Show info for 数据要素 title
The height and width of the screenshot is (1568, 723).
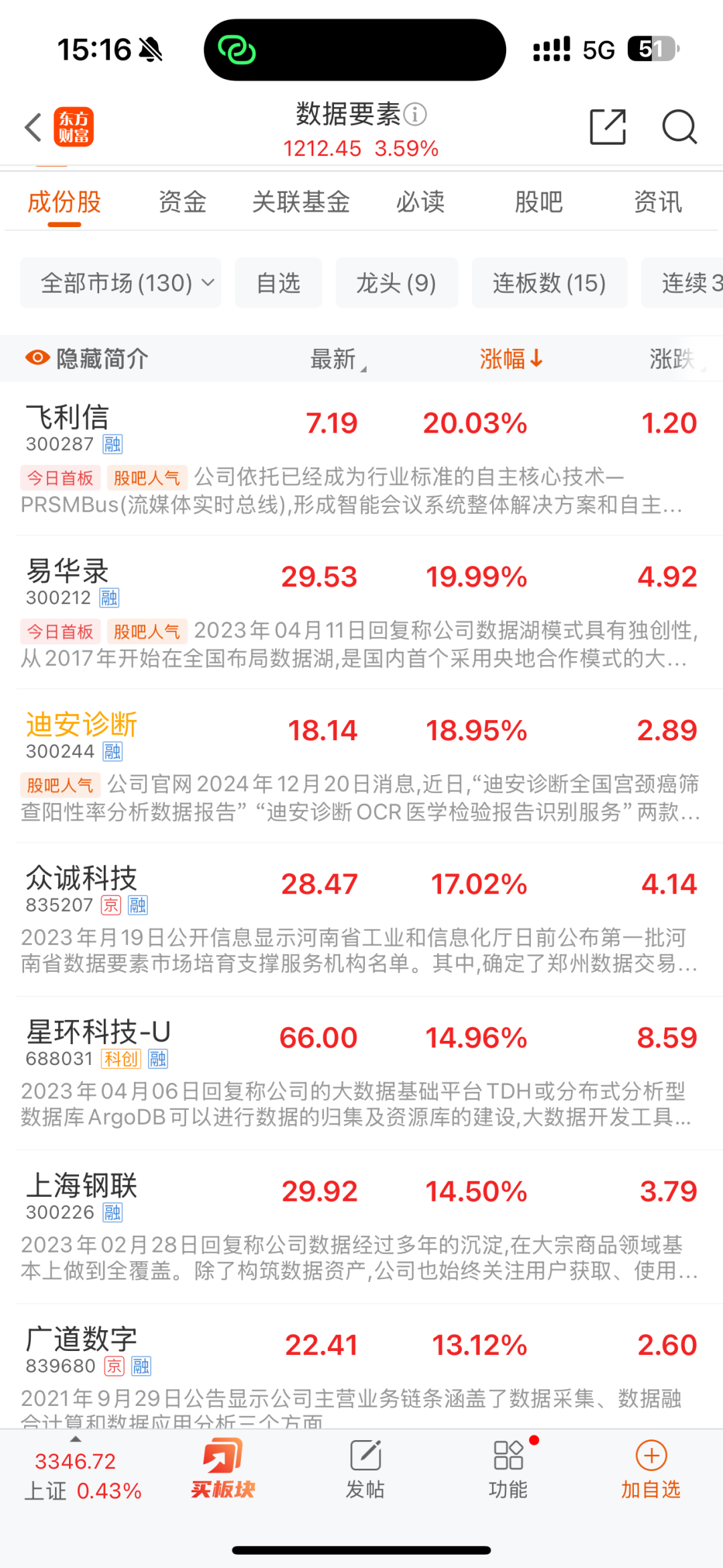coord(415,115)
